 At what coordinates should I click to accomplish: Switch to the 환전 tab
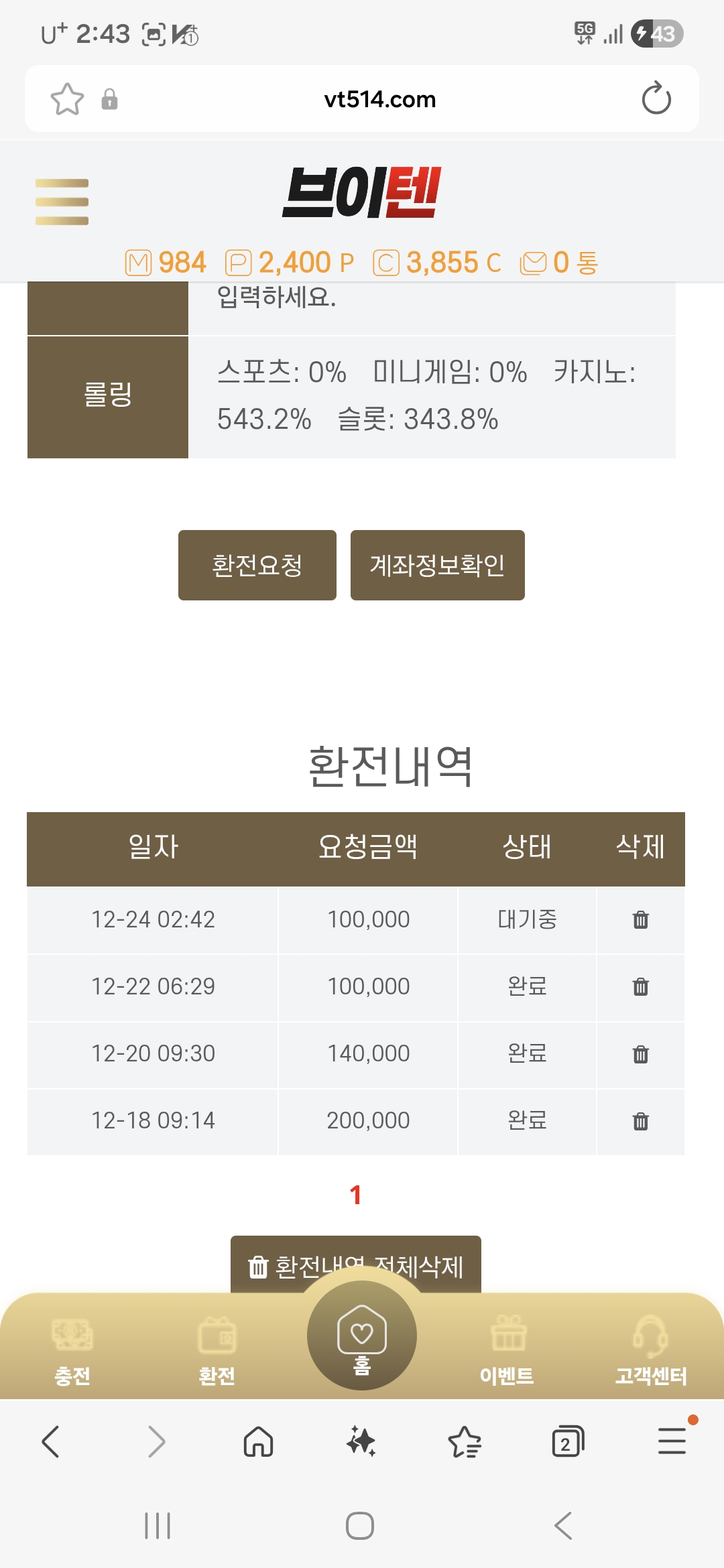217,1348
